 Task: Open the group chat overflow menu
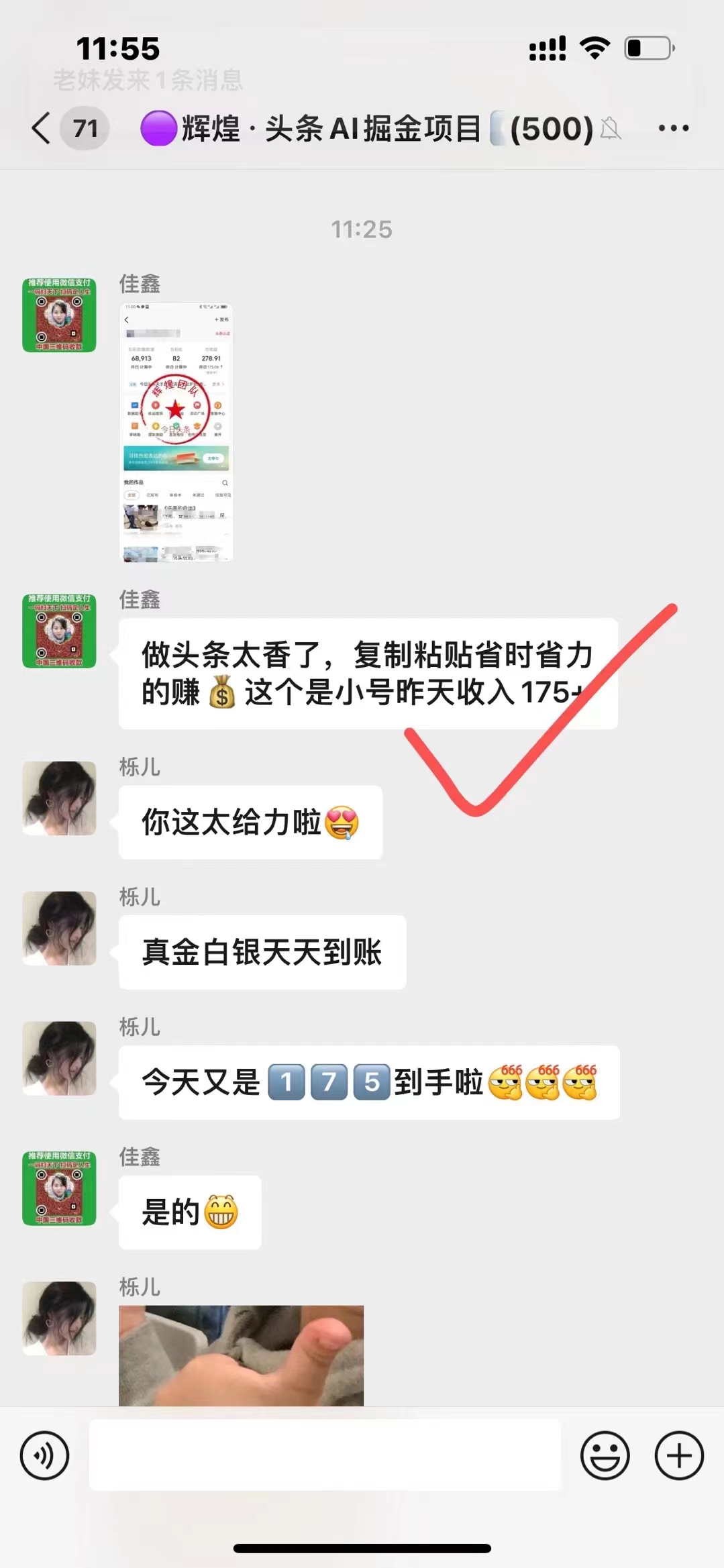[x=673, y=127]
